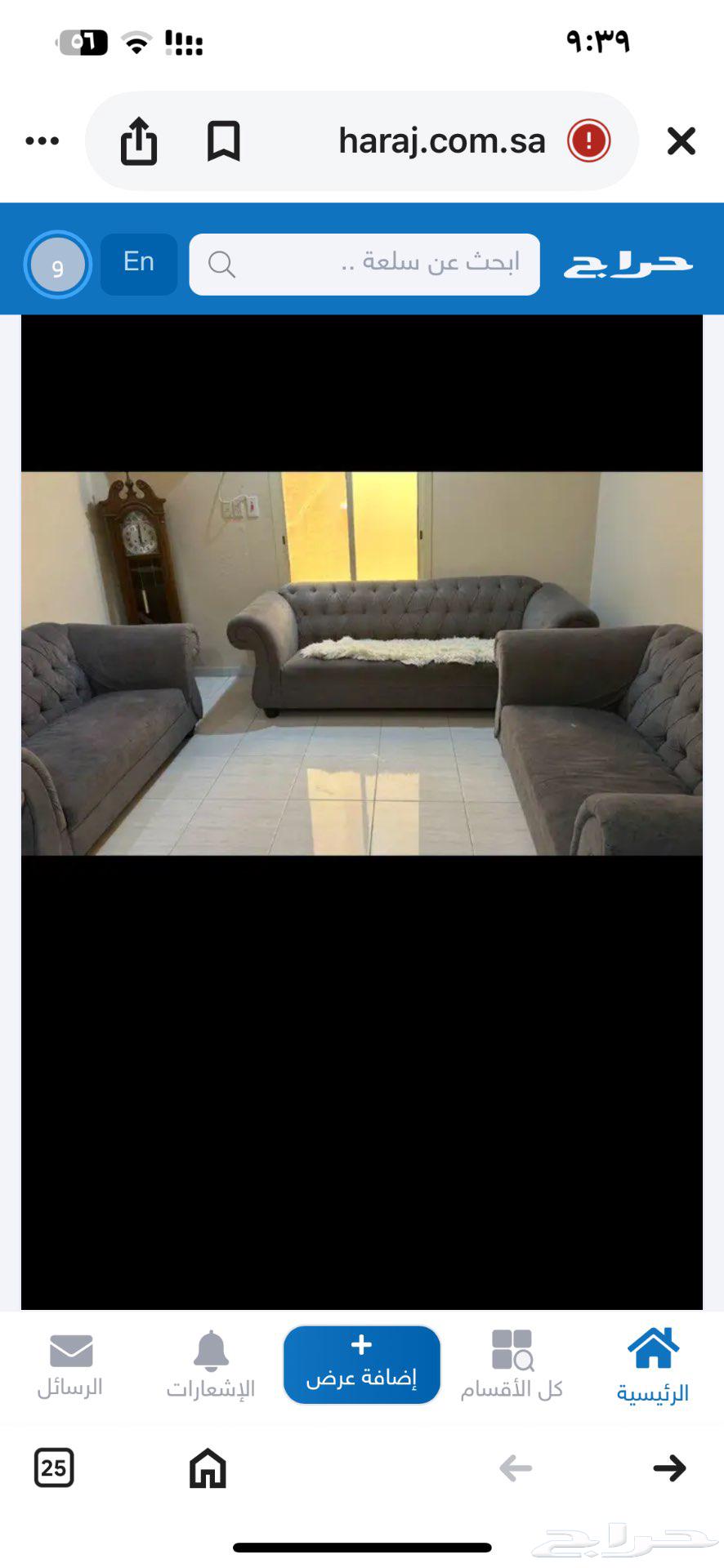Open the sofa listing photo
Image resolution: width=724 pixels, height=1568 pixels.
[x=361, y=663]
